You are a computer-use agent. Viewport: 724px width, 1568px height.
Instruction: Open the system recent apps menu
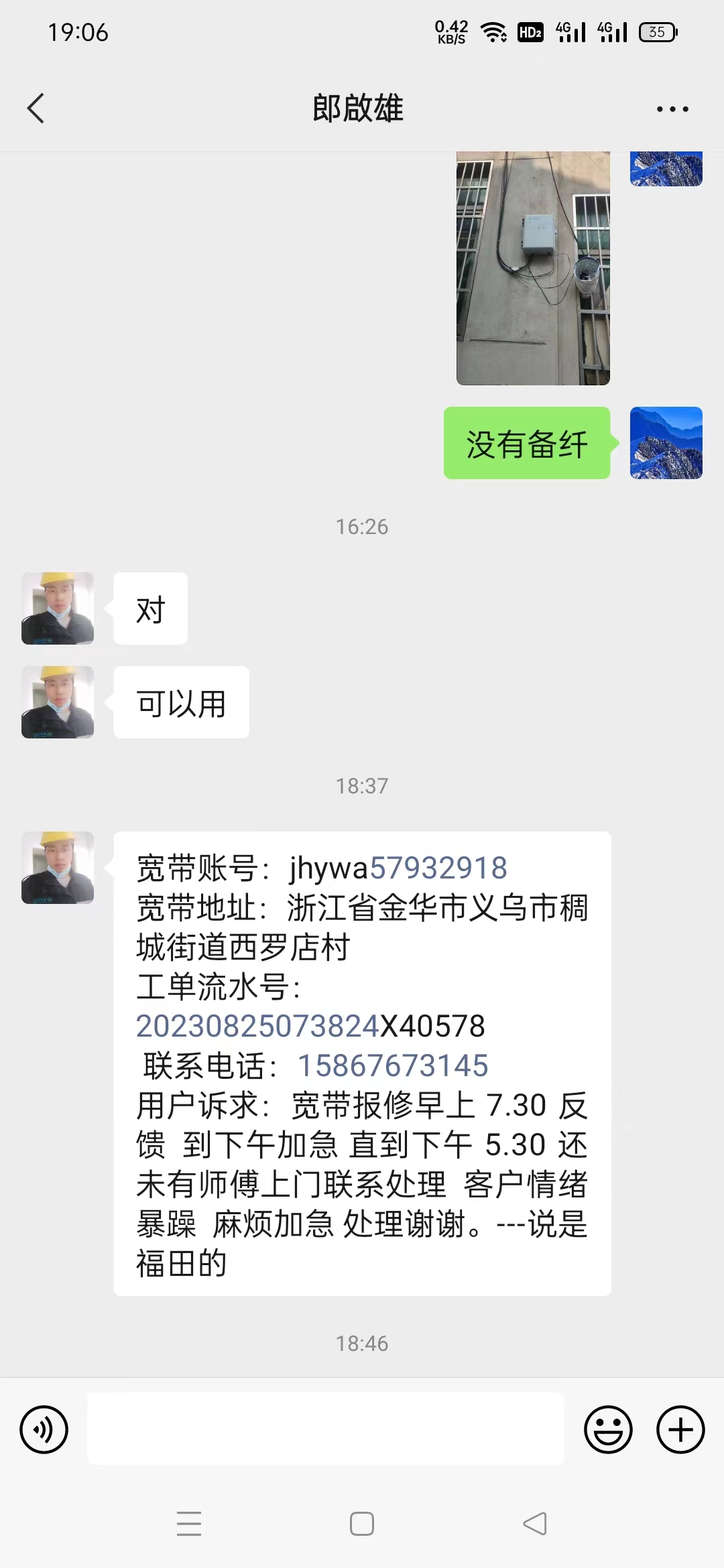tap(189, 1524)
